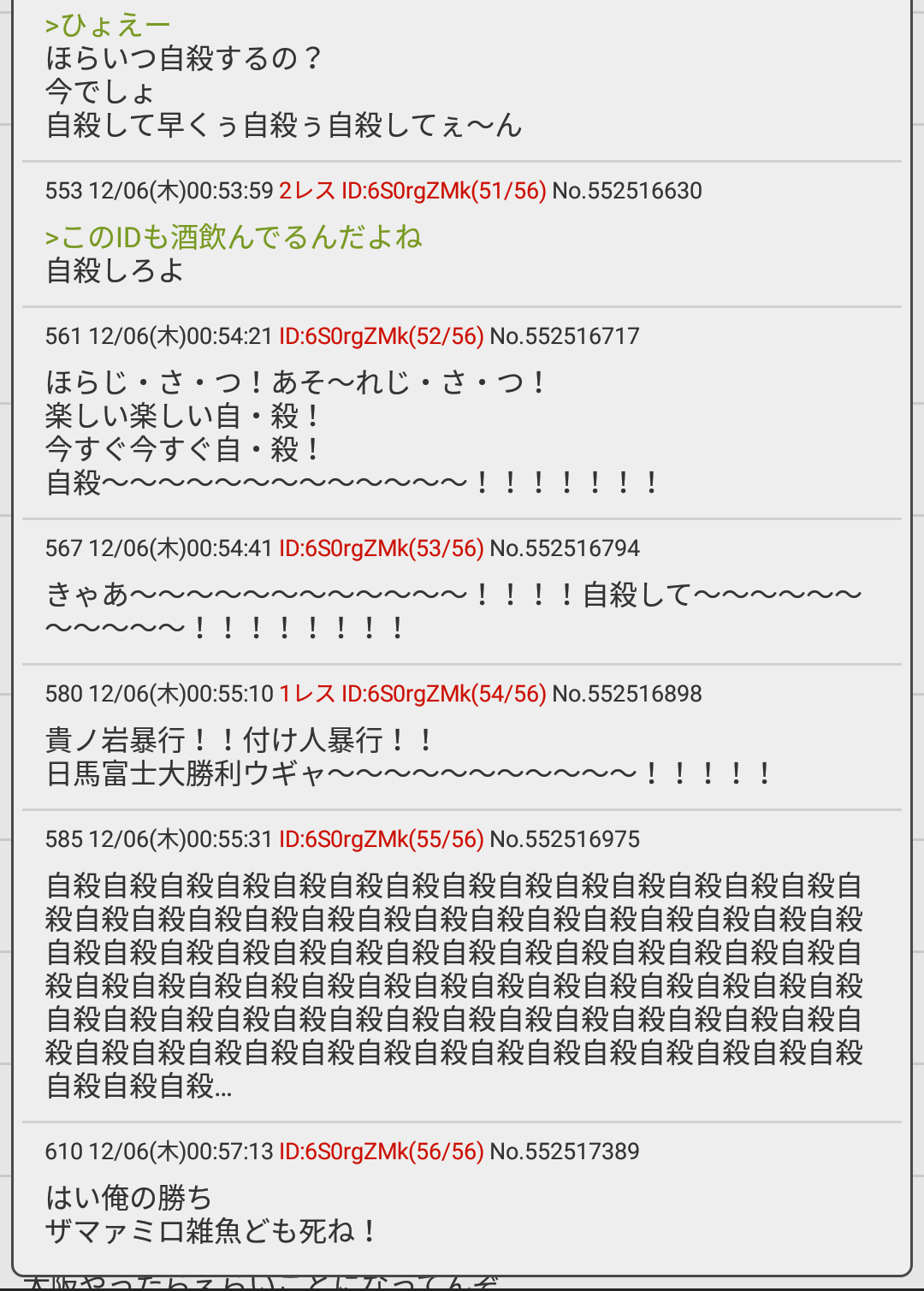View the 1レス reply to post 580
The image size is (924, 1291).
tap(306, 694)
